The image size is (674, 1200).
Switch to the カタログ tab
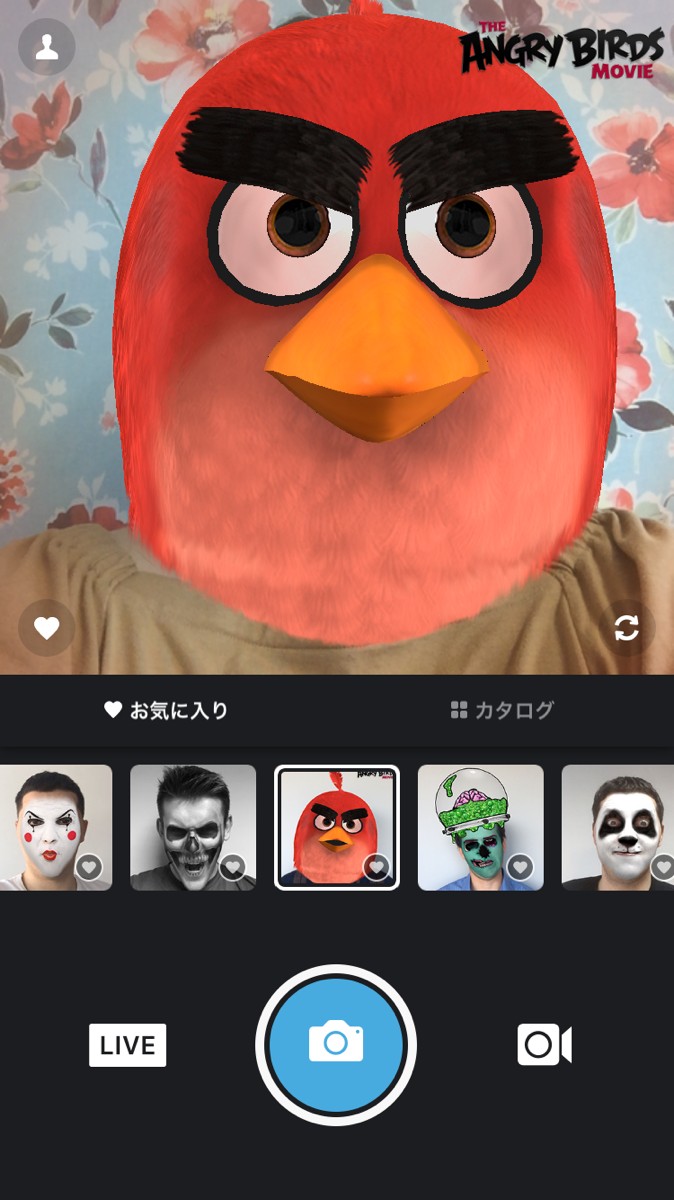(503, 711)
